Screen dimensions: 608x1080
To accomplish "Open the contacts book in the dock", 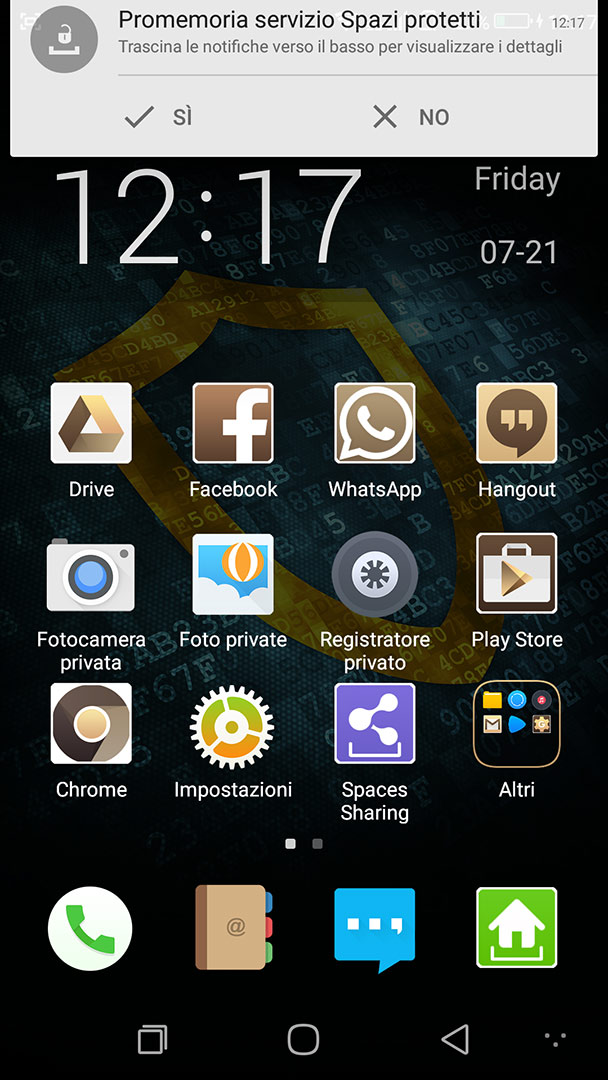I will (234, 927).
